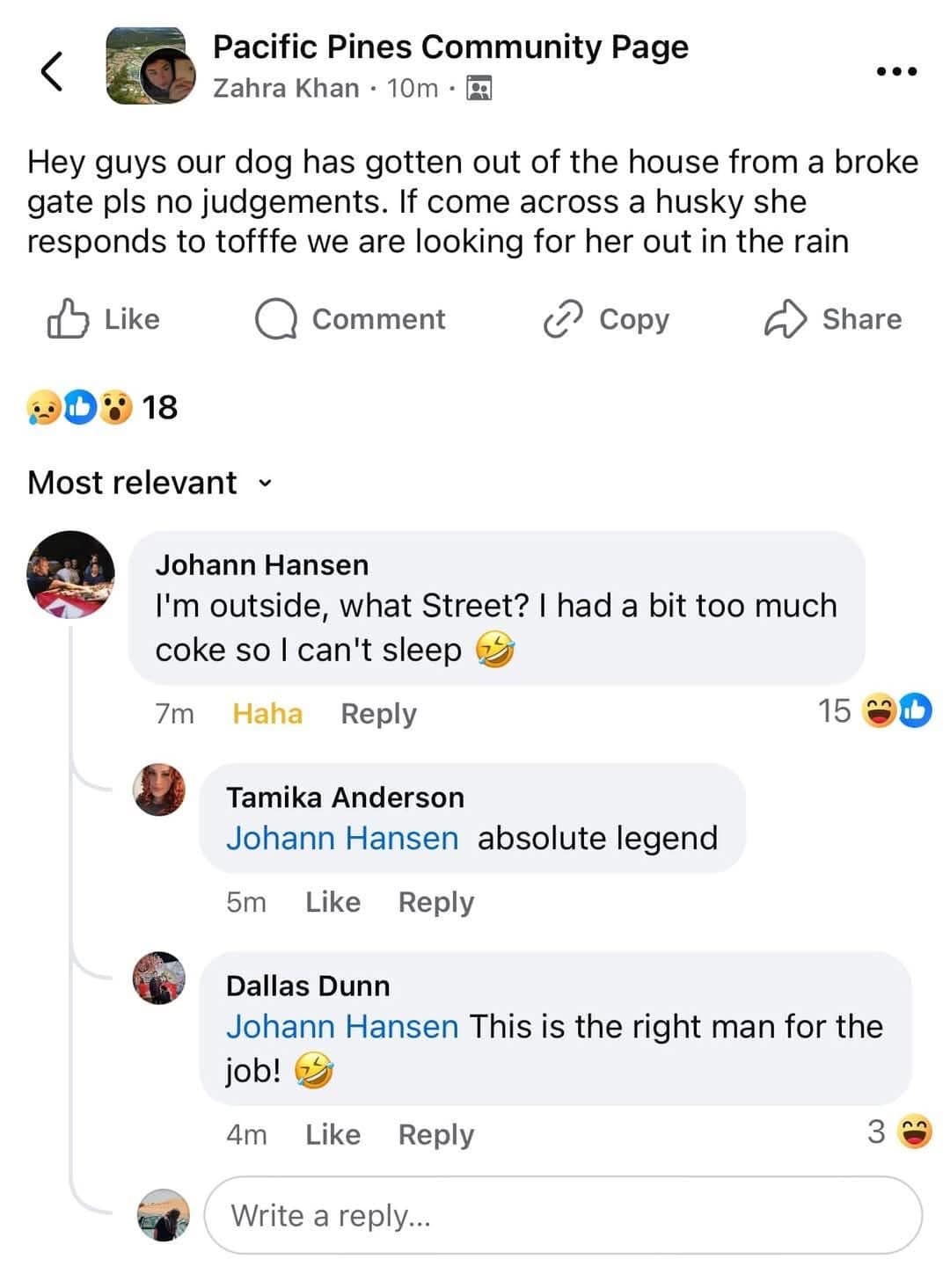Toggle Haha on Johann Hansen's comment

coord(267,713)
